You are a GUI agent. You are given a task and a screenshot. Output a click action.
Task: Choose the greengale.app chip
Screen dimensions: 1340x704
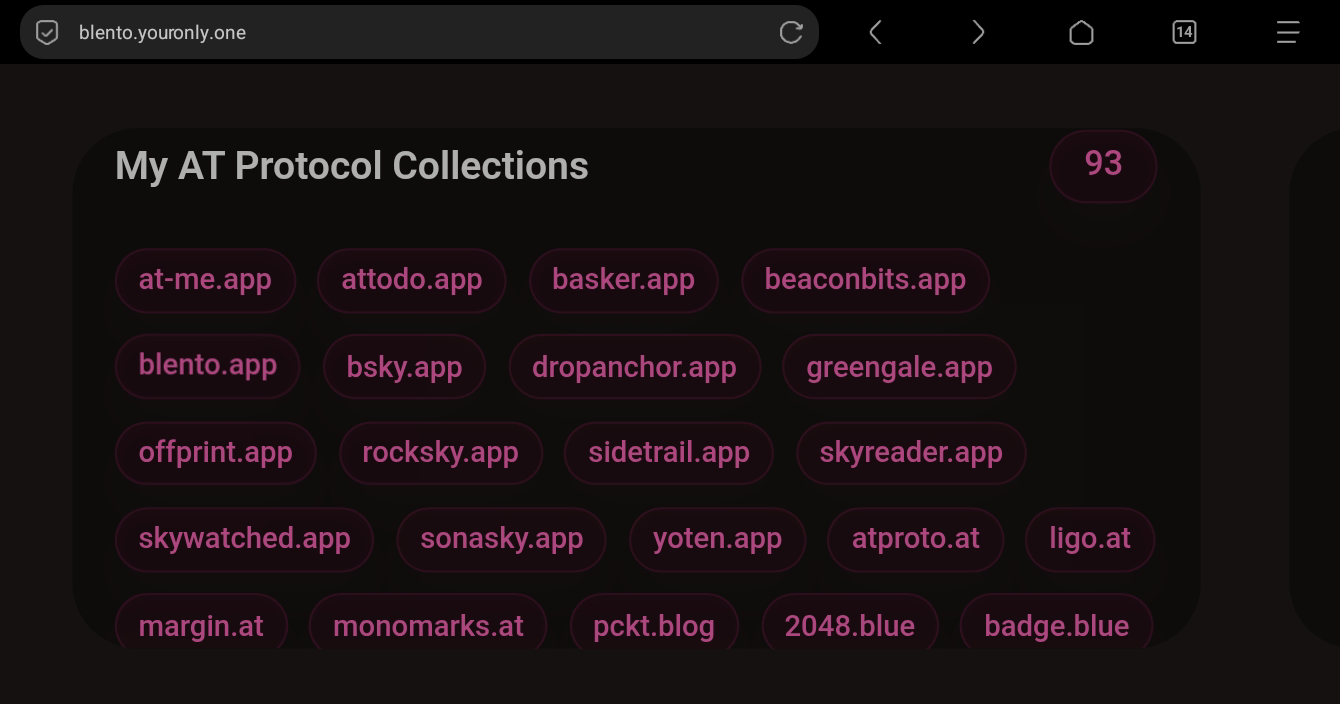tap(899, 367)
